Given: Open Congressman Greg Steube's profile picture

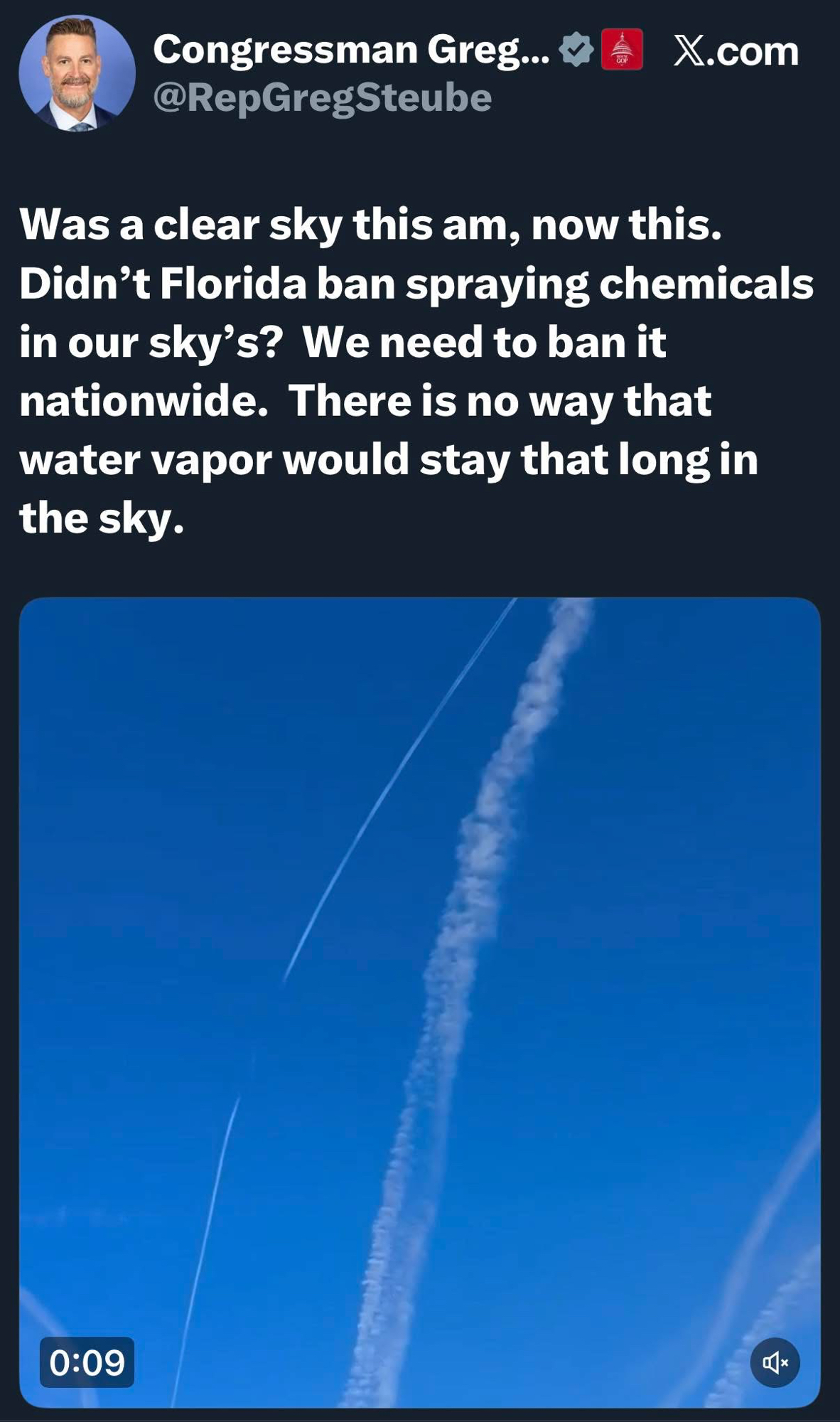Looking at the screenshot, I should coord(77,73).
